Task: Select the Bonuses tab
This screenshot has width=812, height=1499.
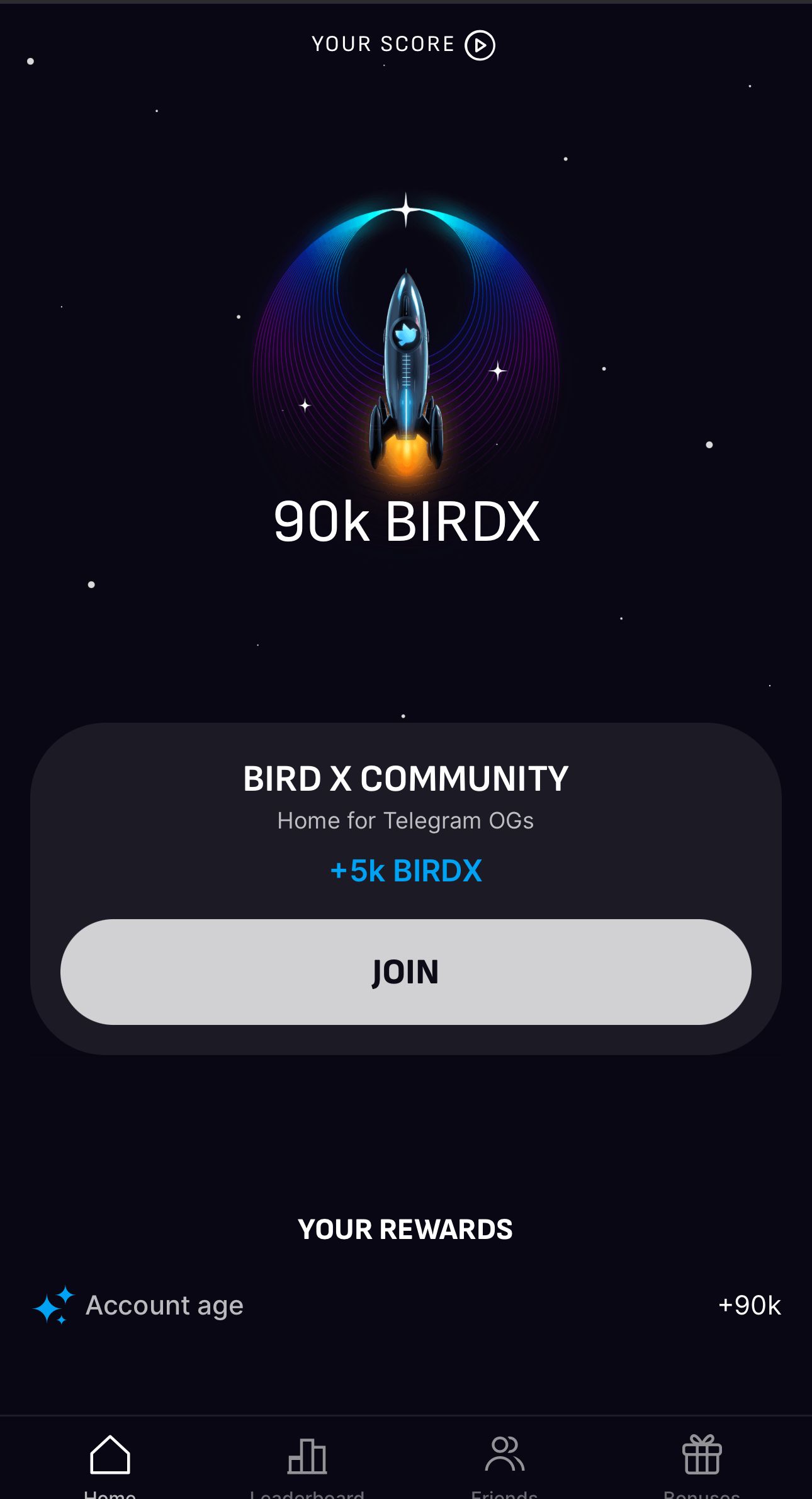Action: click(x=702, y=1461)
